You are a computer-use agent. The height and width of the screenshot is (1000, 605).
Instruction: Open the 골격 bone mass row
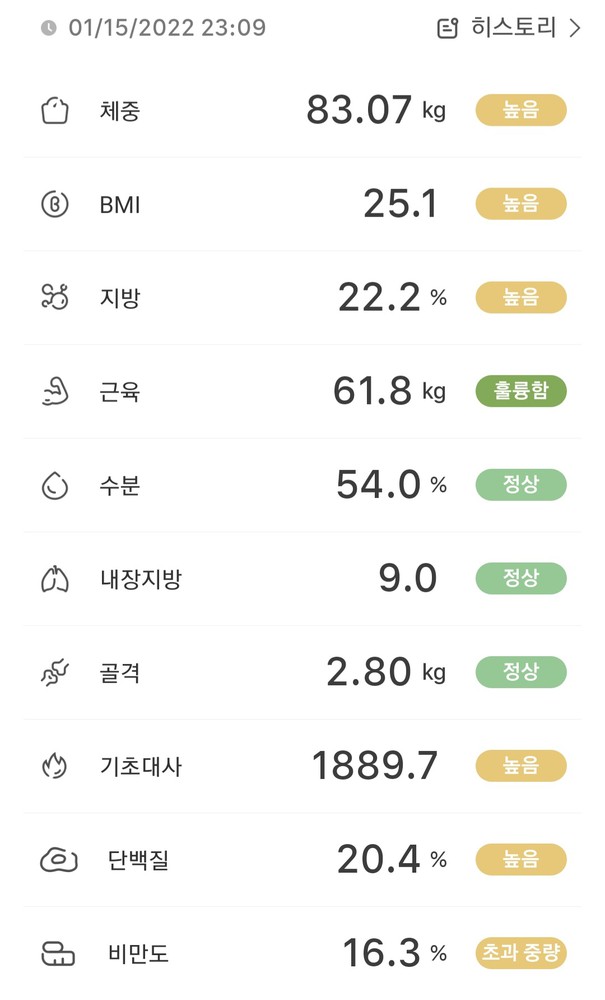(x=302, y=672)
